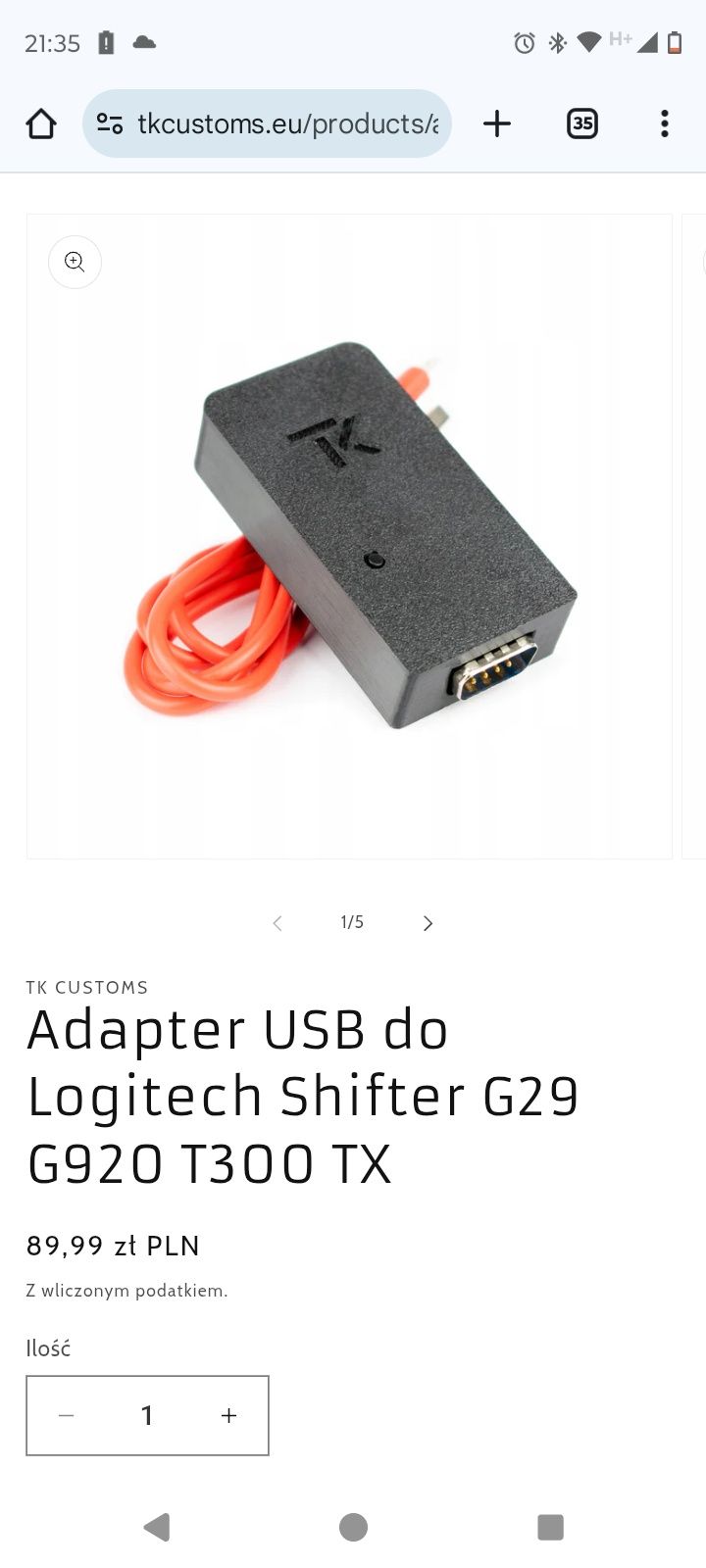Screen dimensions: 706x1568
Task: Go to the browser home page
Action: (x=41, y=123)
